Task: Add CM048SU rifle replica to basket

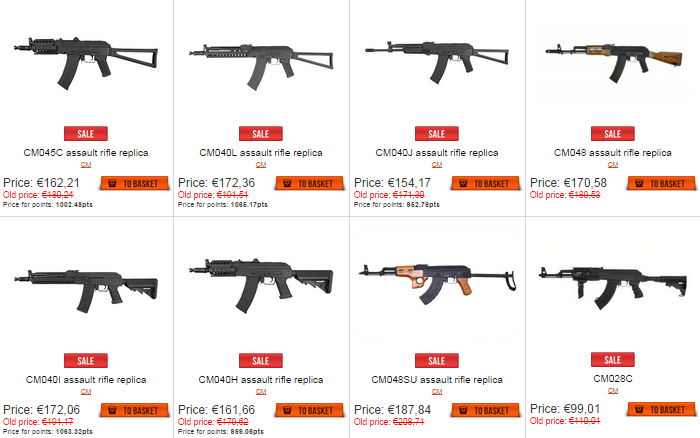Action: (485, 411)
